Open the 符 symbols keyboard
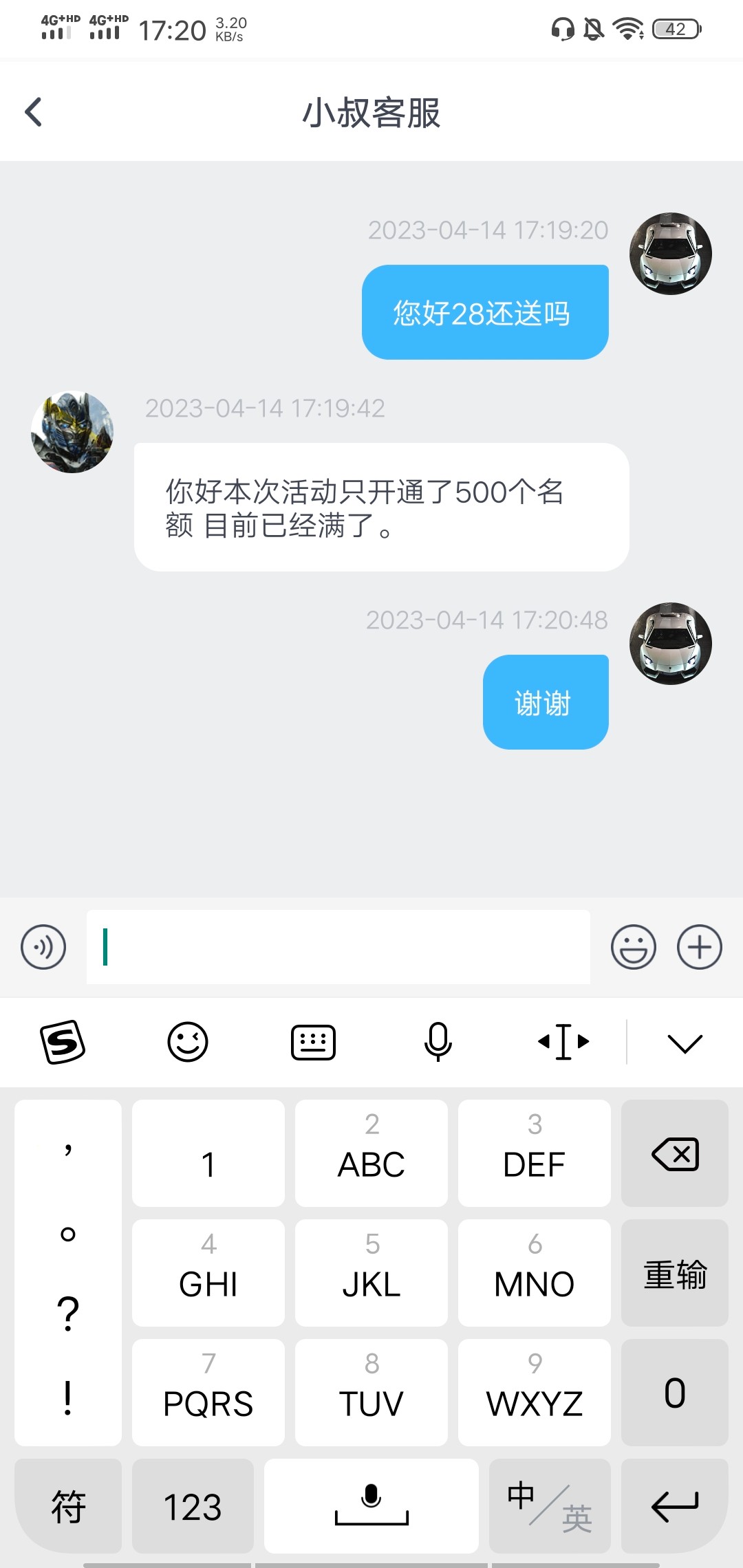Image resolution: width=743 pixels, height=1568 pixels. click(x=68, y=1506)
